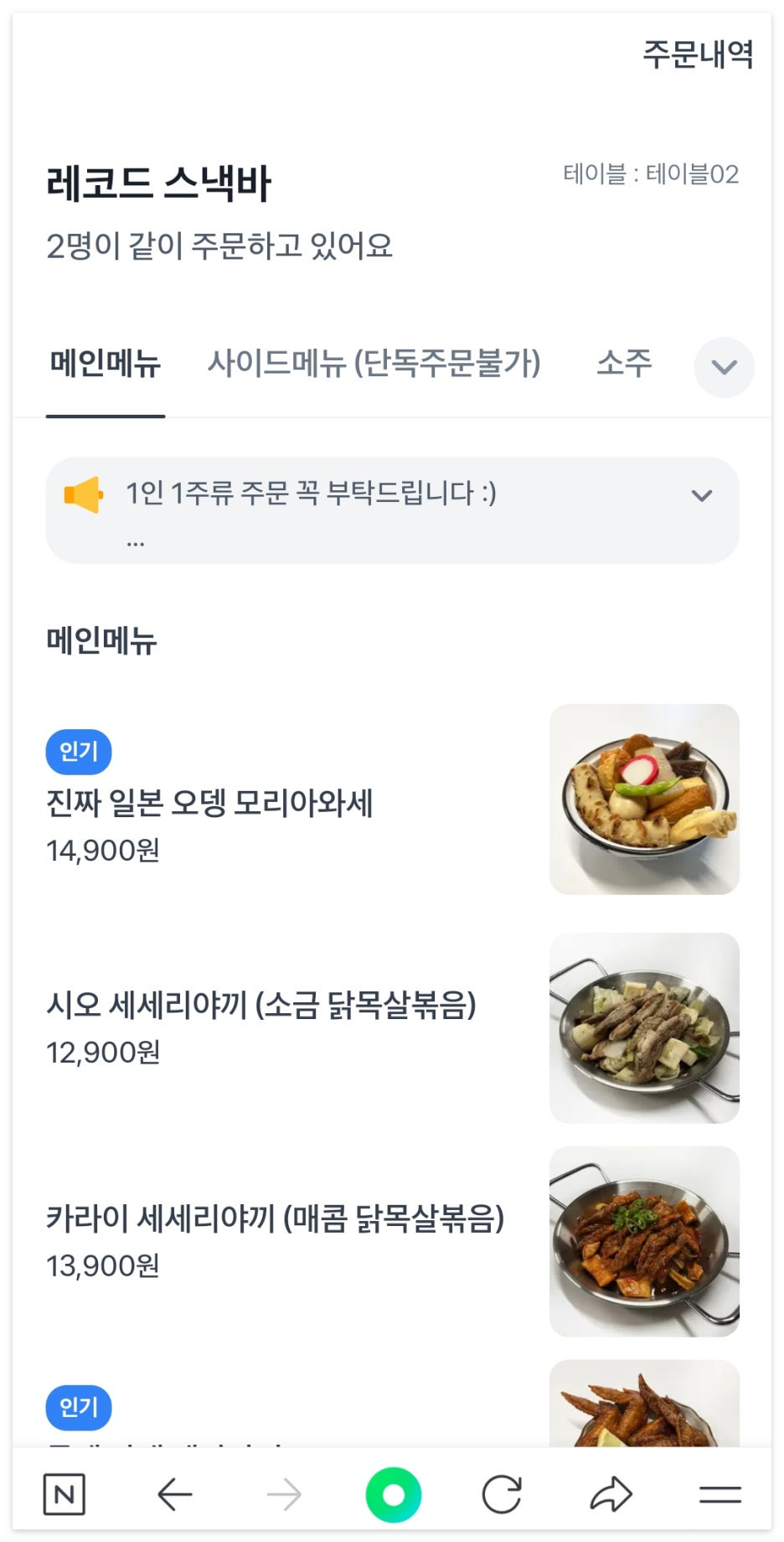Open the browser hamburger menu
This screenshot has height=1542, width=784.
720,1494
